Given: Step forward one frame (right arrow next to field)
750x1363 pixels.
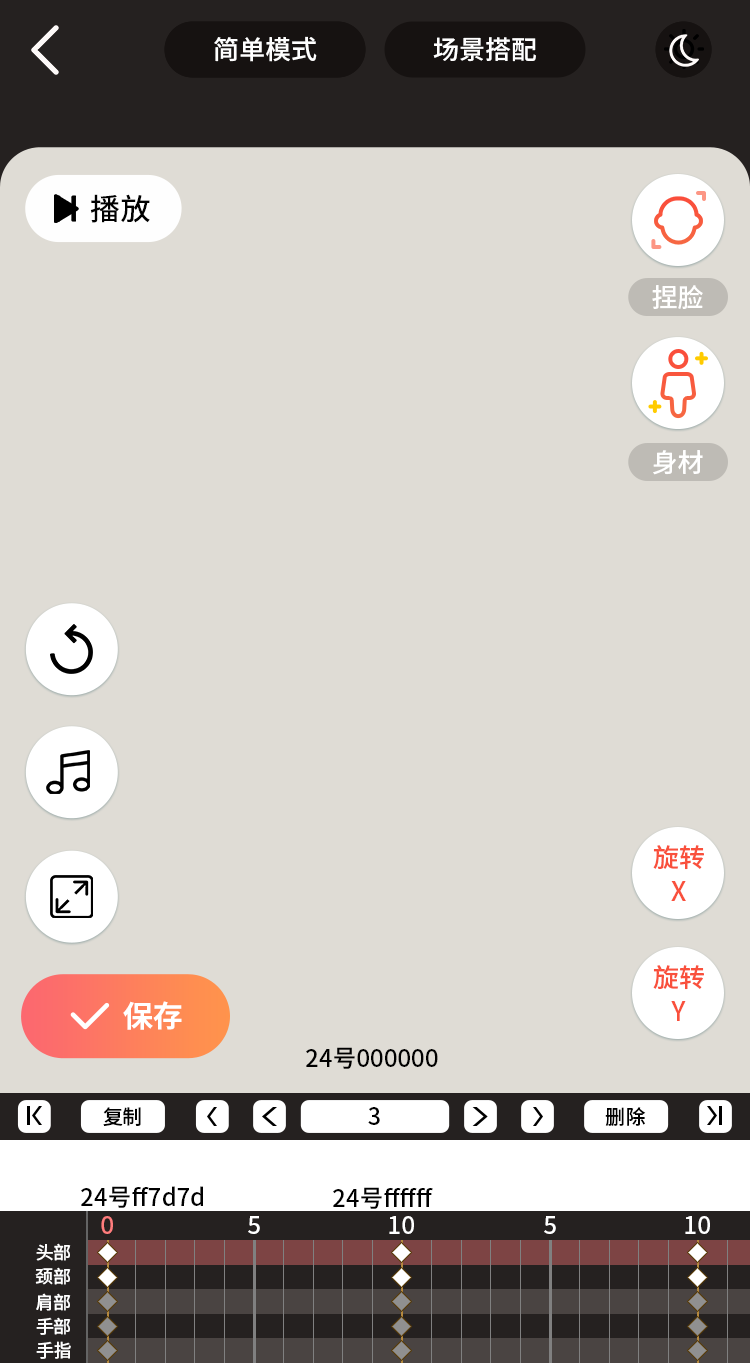Looking at the screenshot, I should [480, 1116].
